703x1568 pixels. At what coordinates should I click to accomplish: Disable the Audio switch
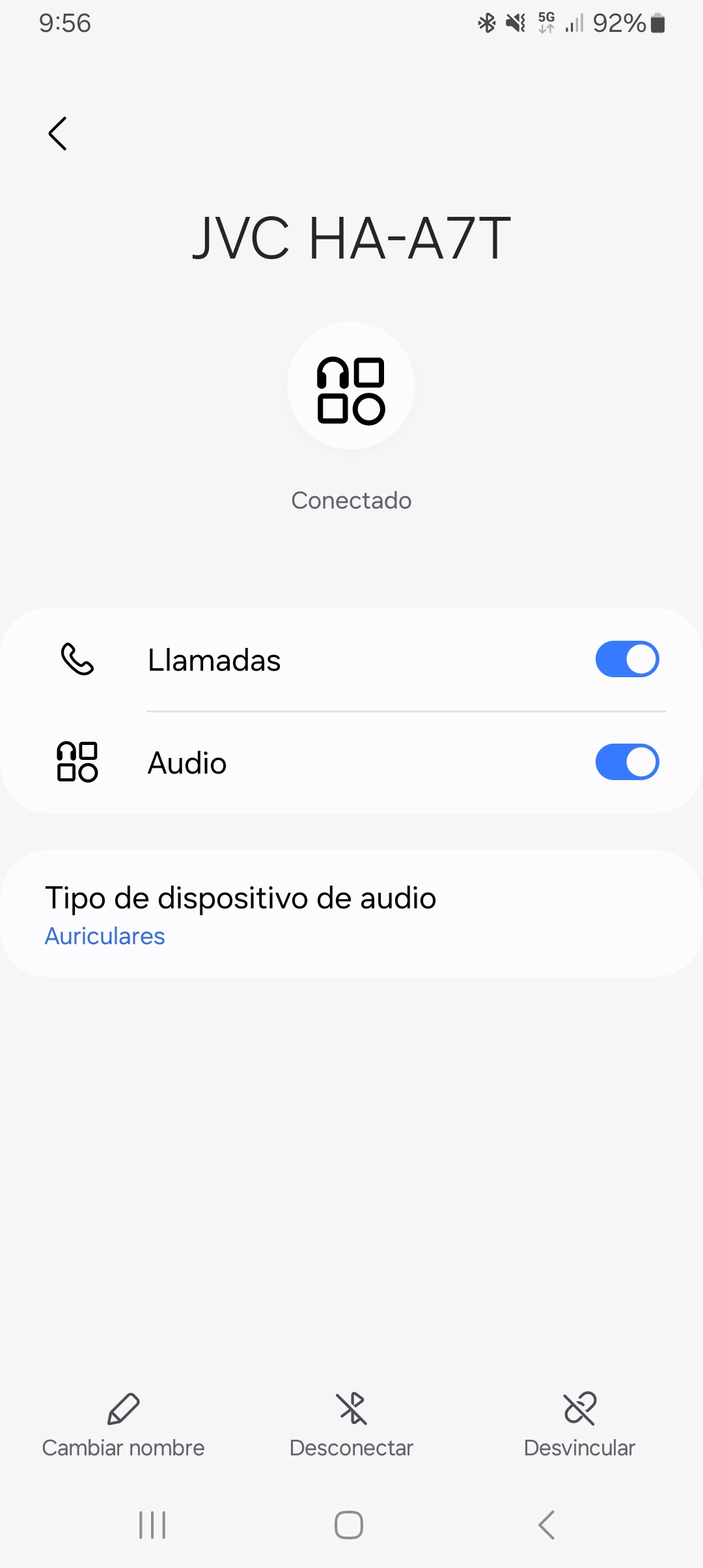click(627, 762)
